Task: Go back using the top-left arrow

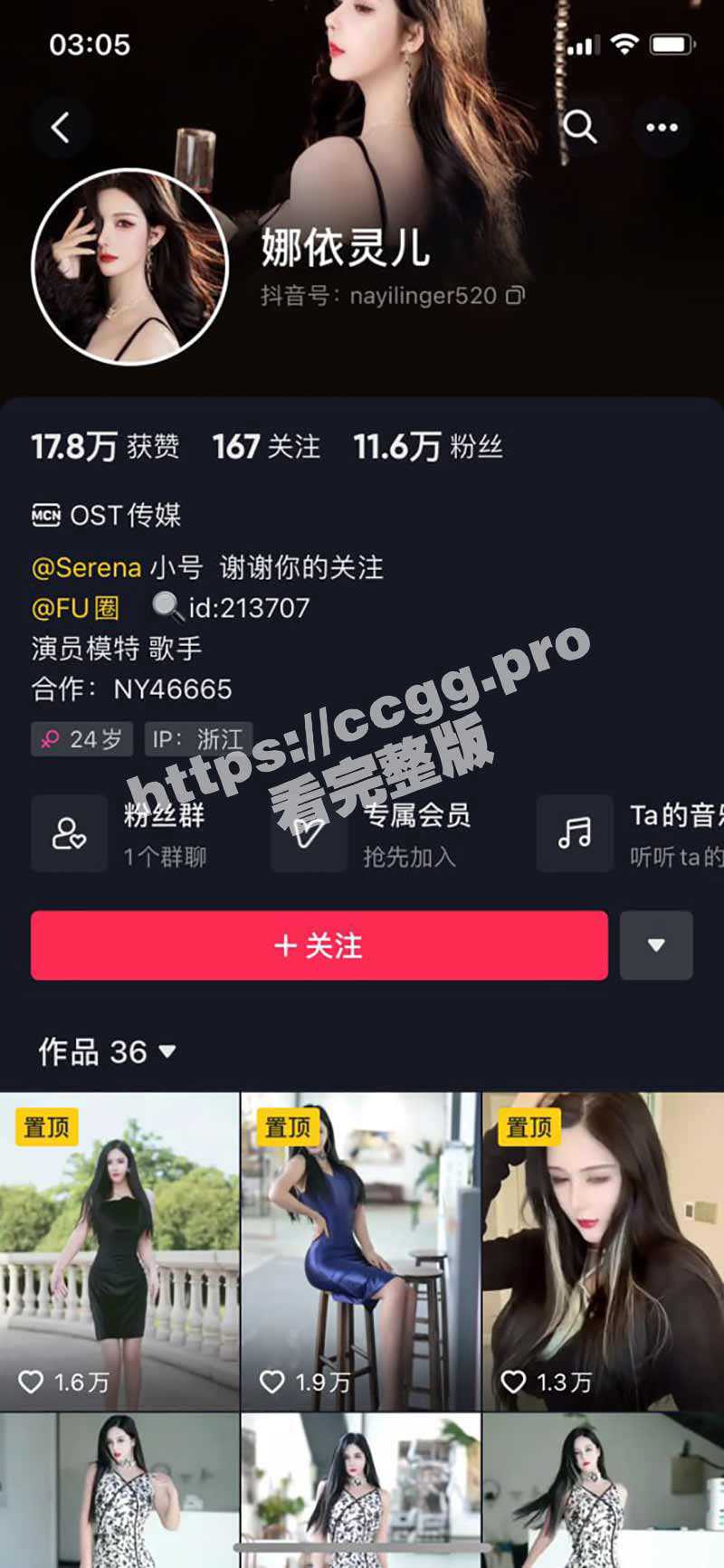Action: 61,128
